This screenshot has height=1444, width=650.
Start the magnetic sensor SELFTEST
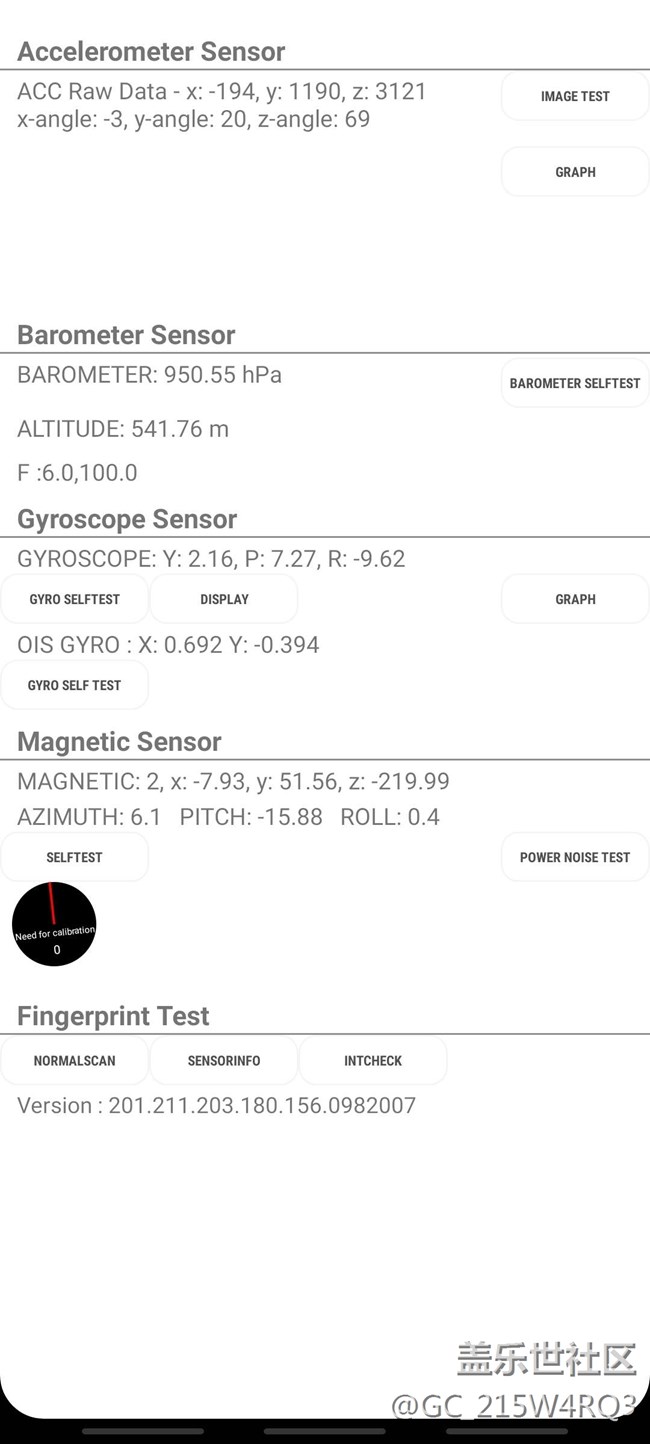pos(75,857)
